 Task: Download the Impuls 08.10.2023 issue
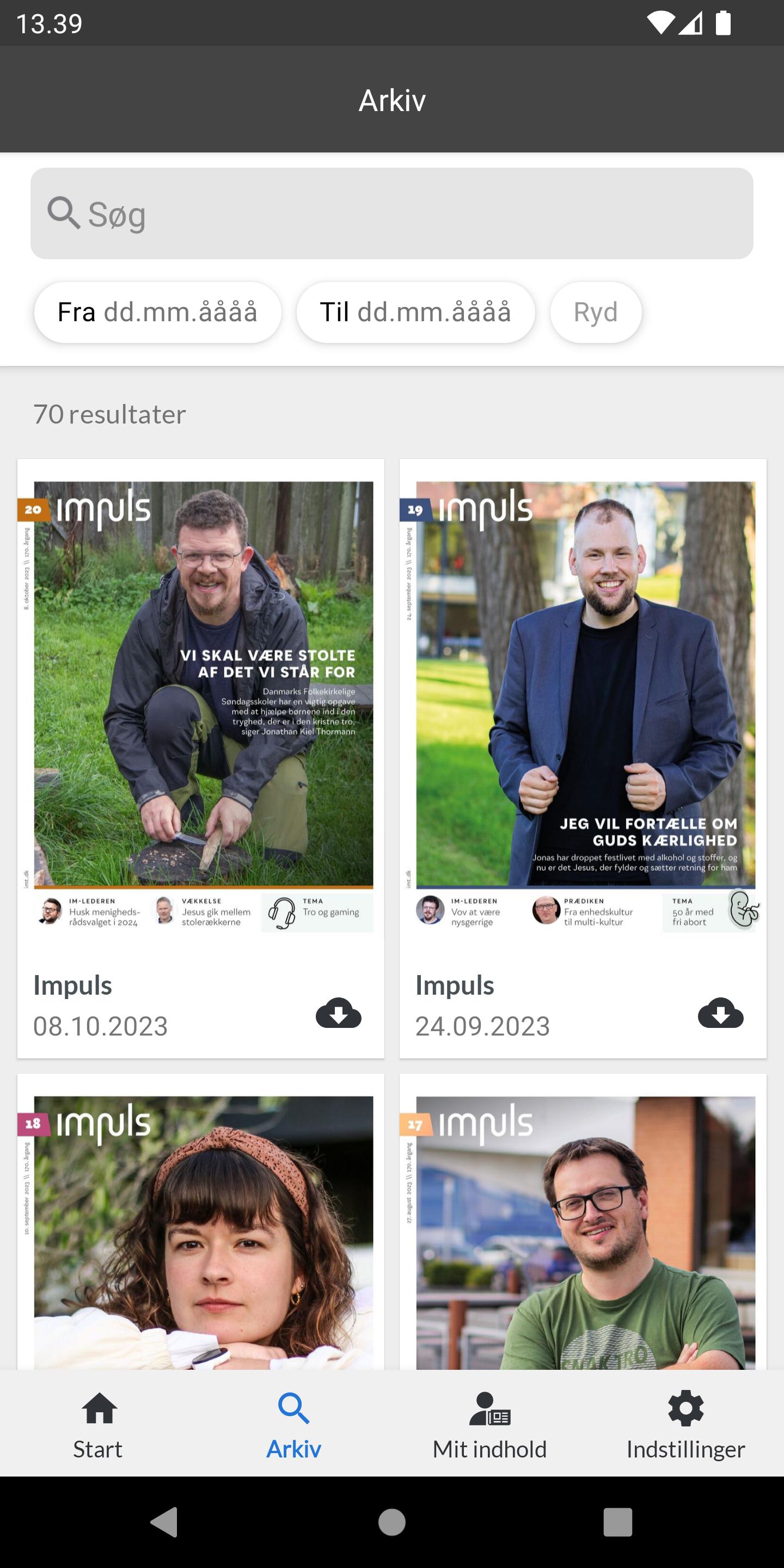point(339,1013)
